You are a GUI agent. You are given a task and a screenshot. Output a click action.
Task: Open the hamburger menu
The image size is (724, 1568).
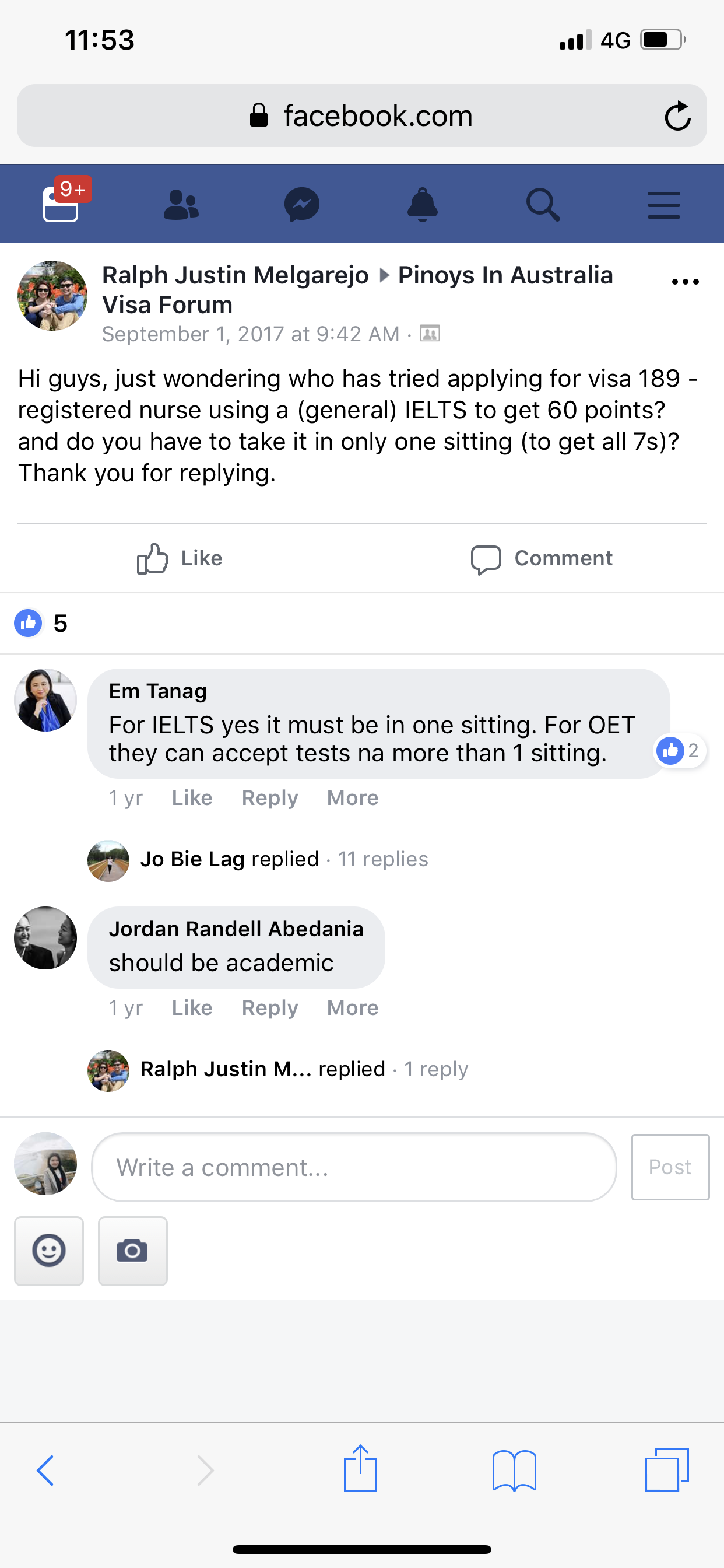663,204
